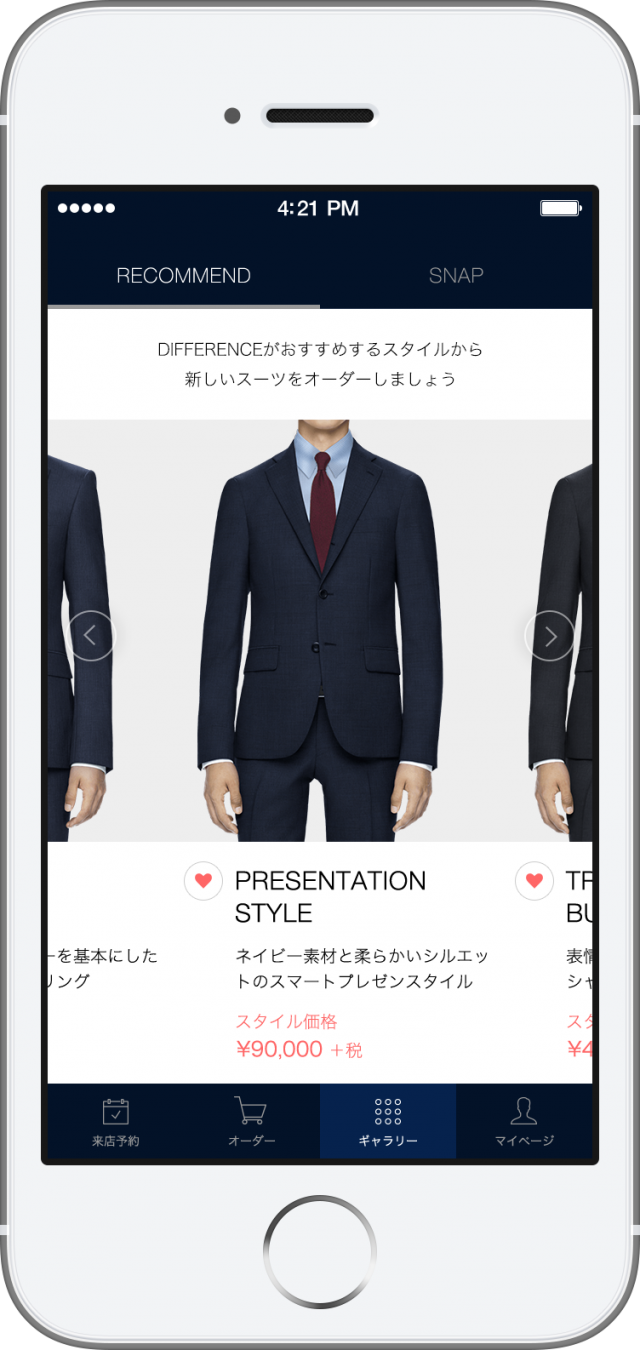Go to the オーダー tab
Viewport: 640px width, 1350px height.
252,1122
